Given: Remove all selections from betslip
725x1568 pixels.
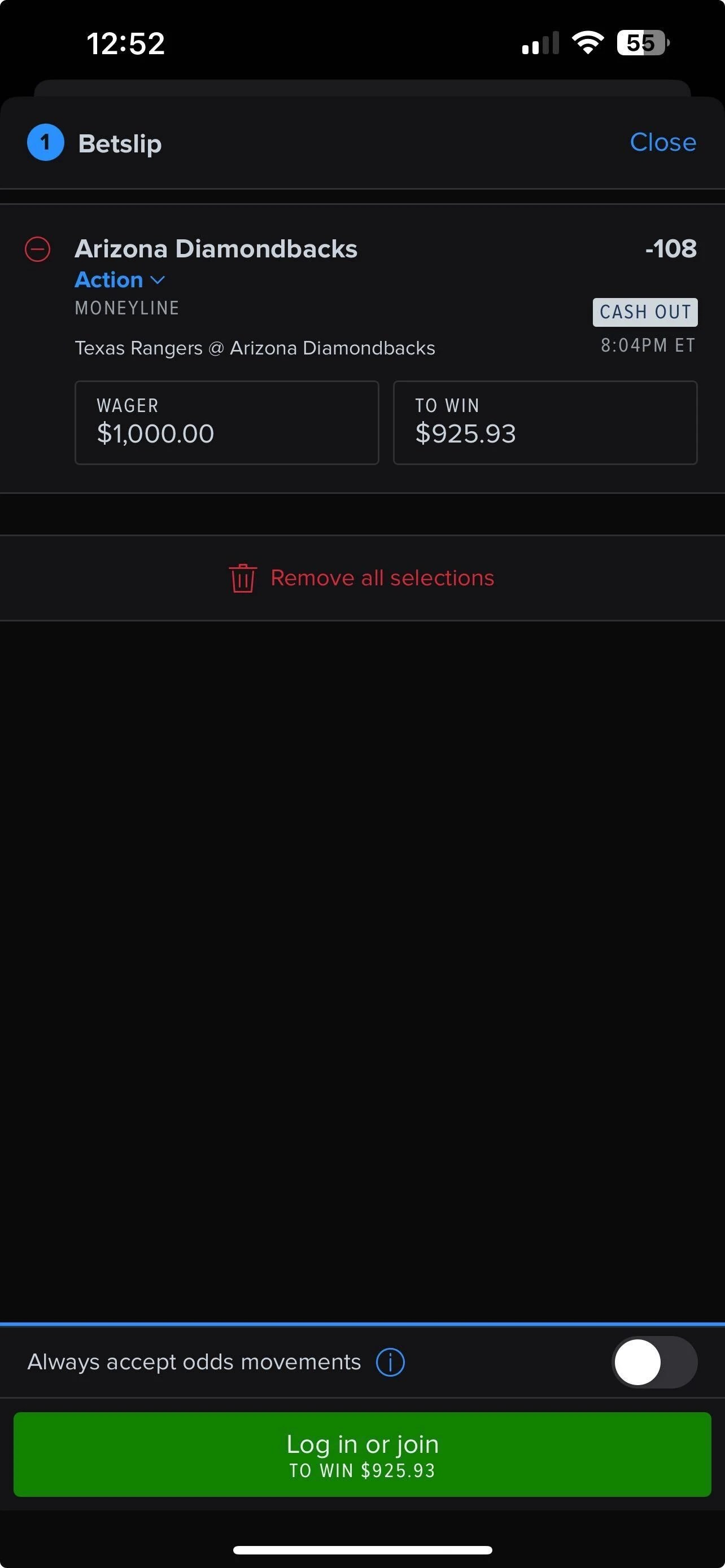Looking at the screenshot, I should pos(362,578).
